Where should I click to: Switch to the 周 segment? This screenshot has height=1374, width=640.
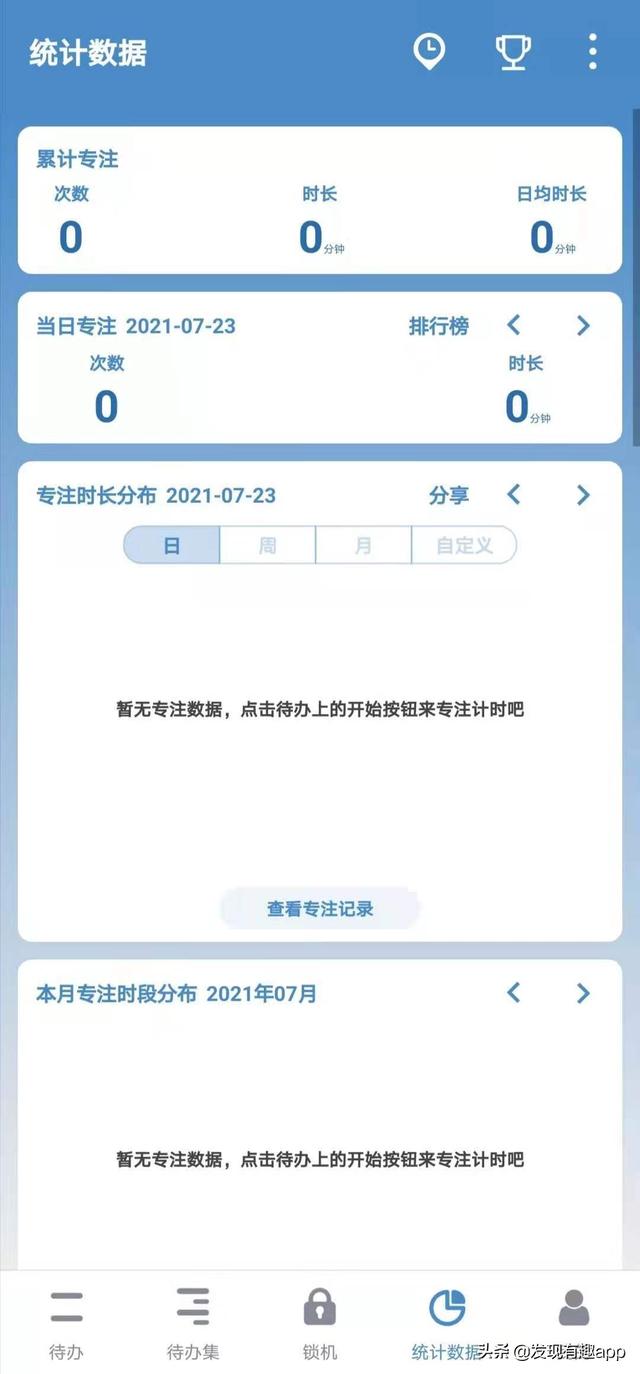(267, 546)
